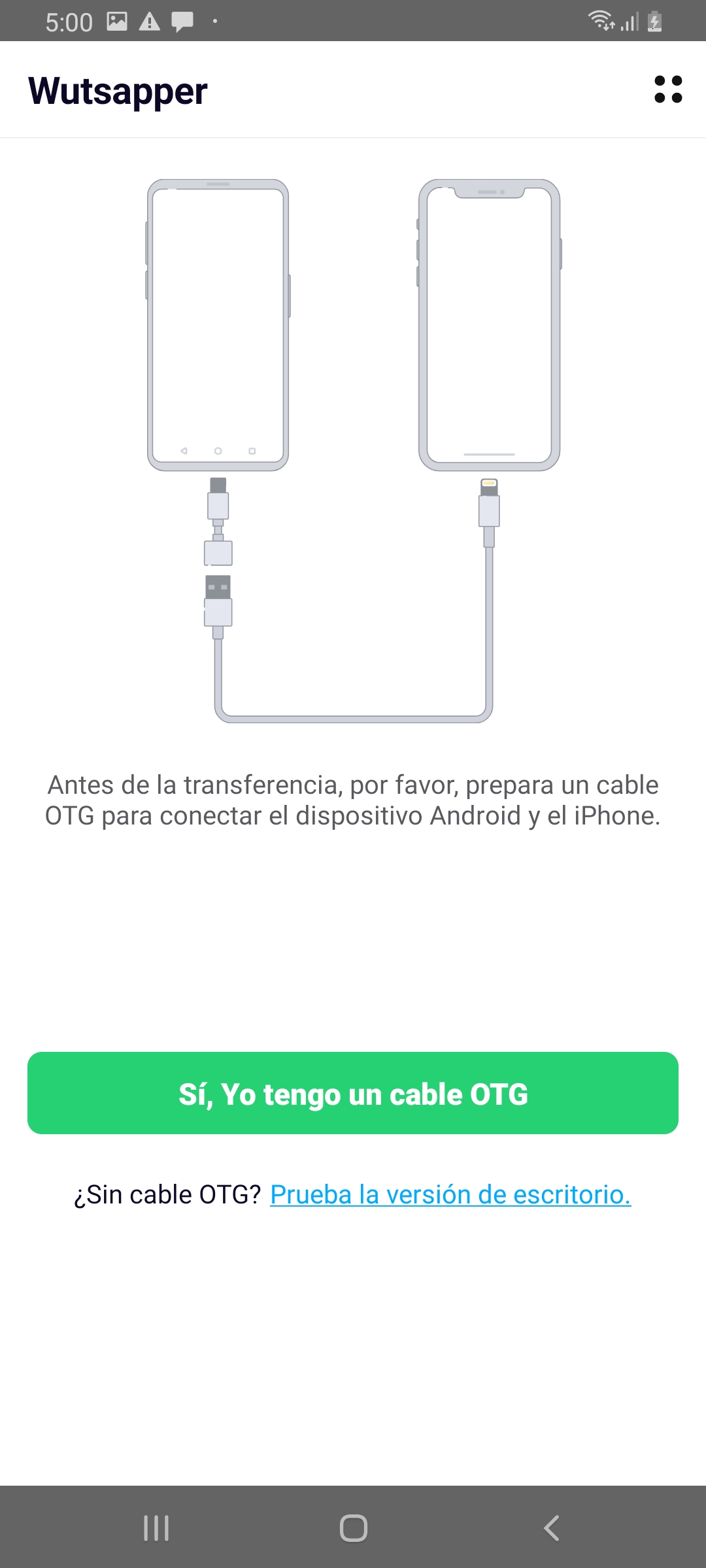Tap the home button in navigation bar

tap(353, 1528)
